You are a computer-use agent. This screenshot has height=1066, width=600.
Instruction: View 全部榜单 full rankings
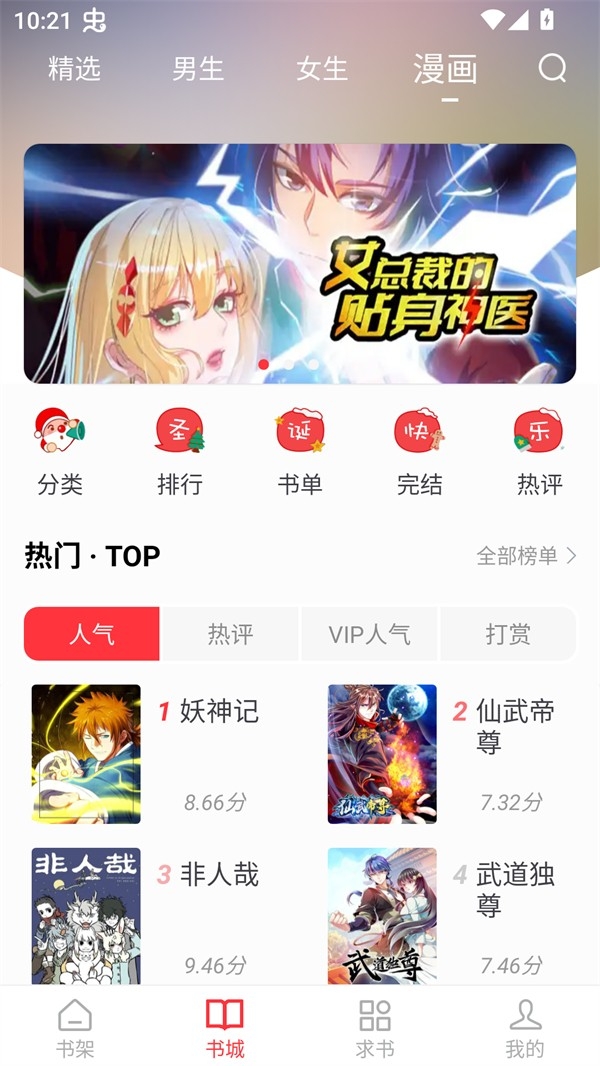[526, 556]
